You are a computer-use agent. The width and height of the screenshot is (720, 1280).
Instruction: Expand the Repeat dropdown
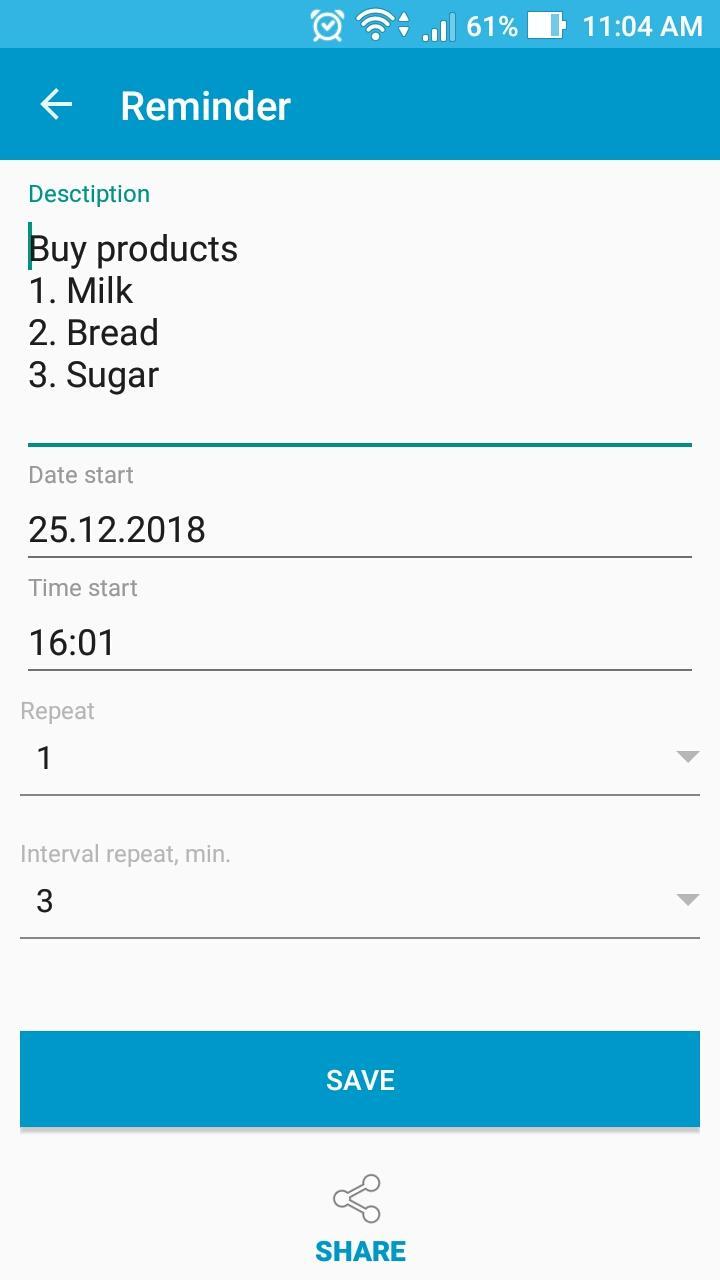(x=360, y=758)
